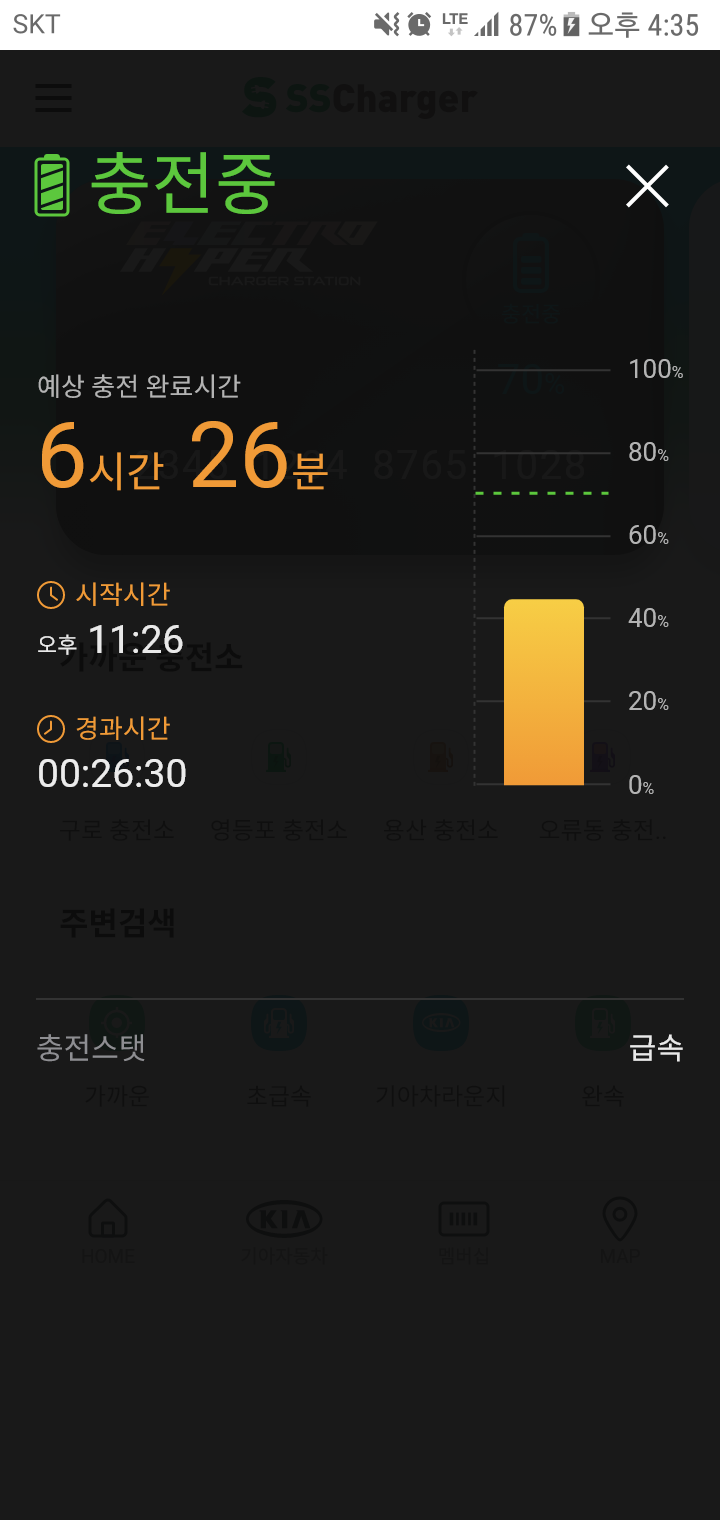Open the hamburger menu at top left
This screenshot has width=720, height=1520.
(x=52, y=98)
